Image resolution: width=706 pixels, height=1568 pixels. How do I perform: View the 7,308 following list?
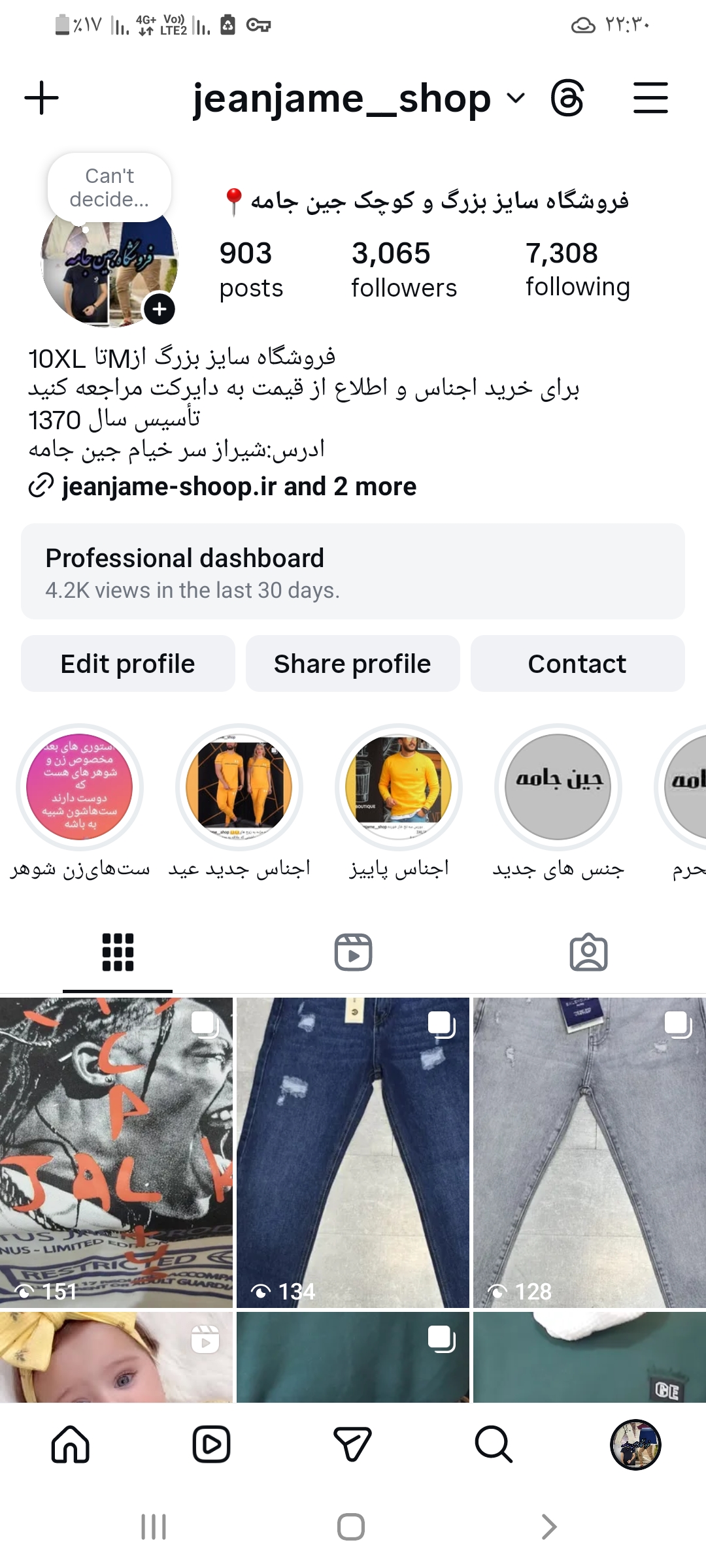pos(577,270)
